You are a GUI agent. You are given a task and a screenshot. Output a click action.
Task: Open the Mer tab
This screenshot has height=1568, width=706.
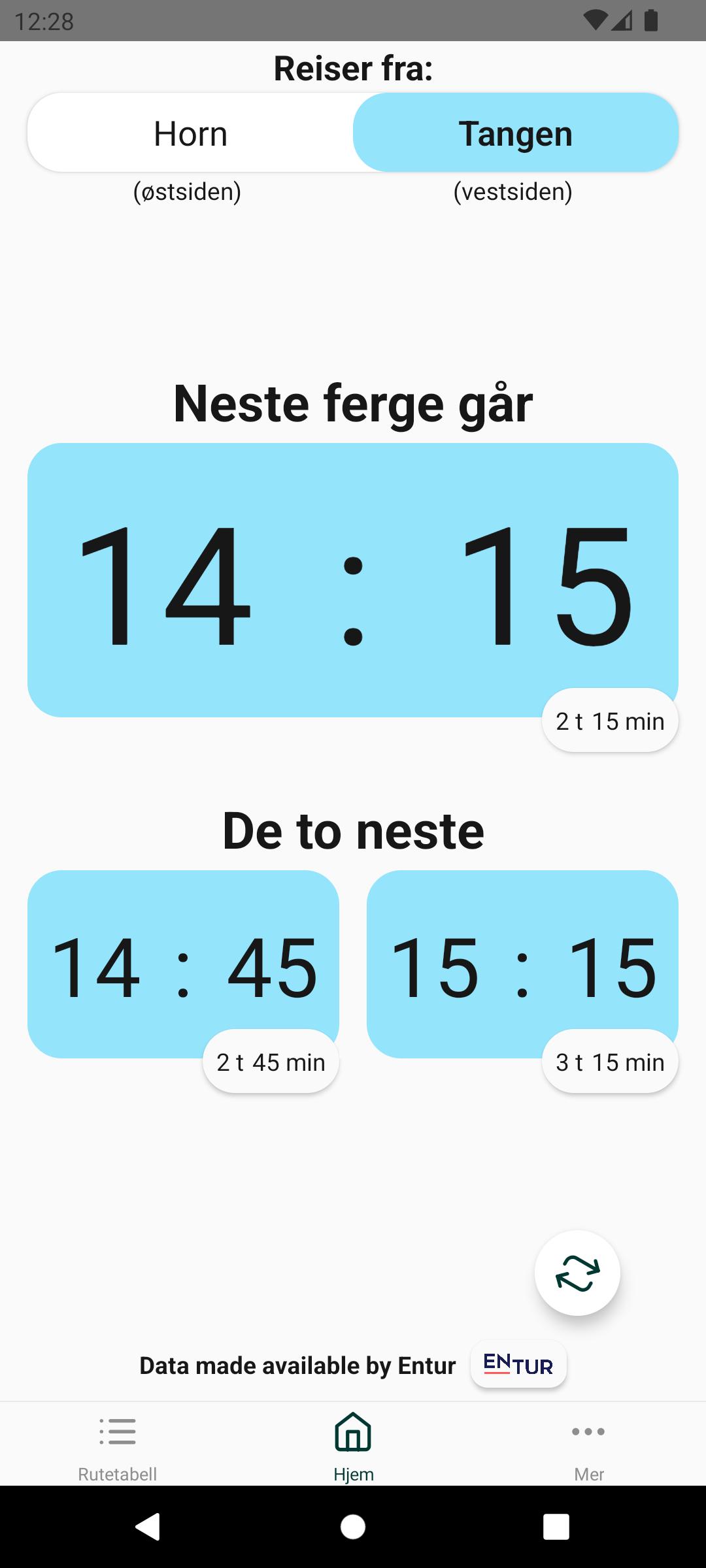588,1445
